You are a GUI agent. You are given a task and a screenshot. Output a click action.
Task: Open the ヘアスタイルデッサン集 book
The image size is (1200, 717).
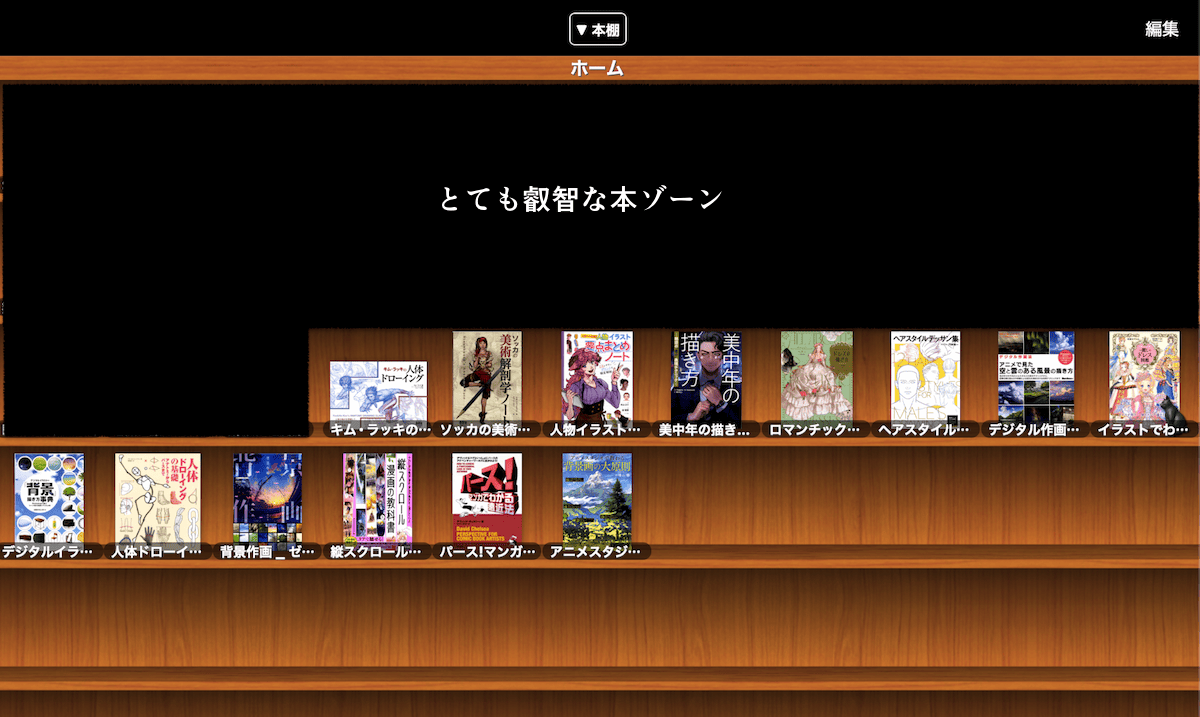pos(925,377)
